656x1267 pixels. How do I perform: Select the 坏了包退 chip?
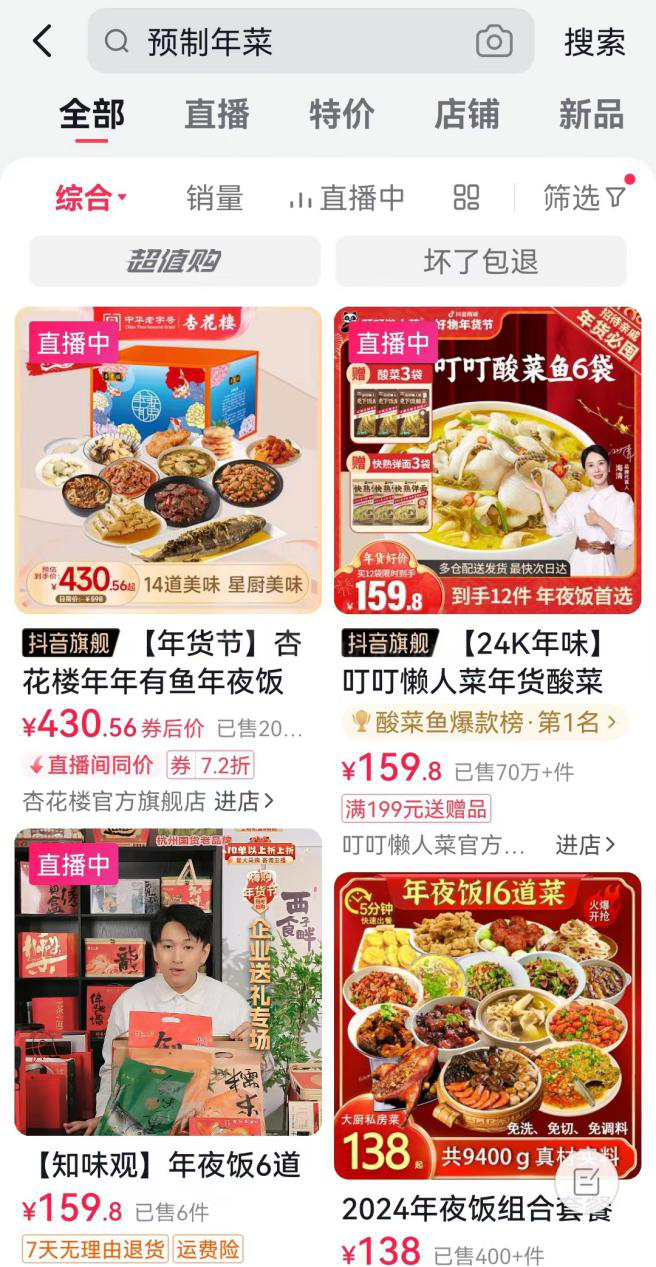click(x=481, y=262)
